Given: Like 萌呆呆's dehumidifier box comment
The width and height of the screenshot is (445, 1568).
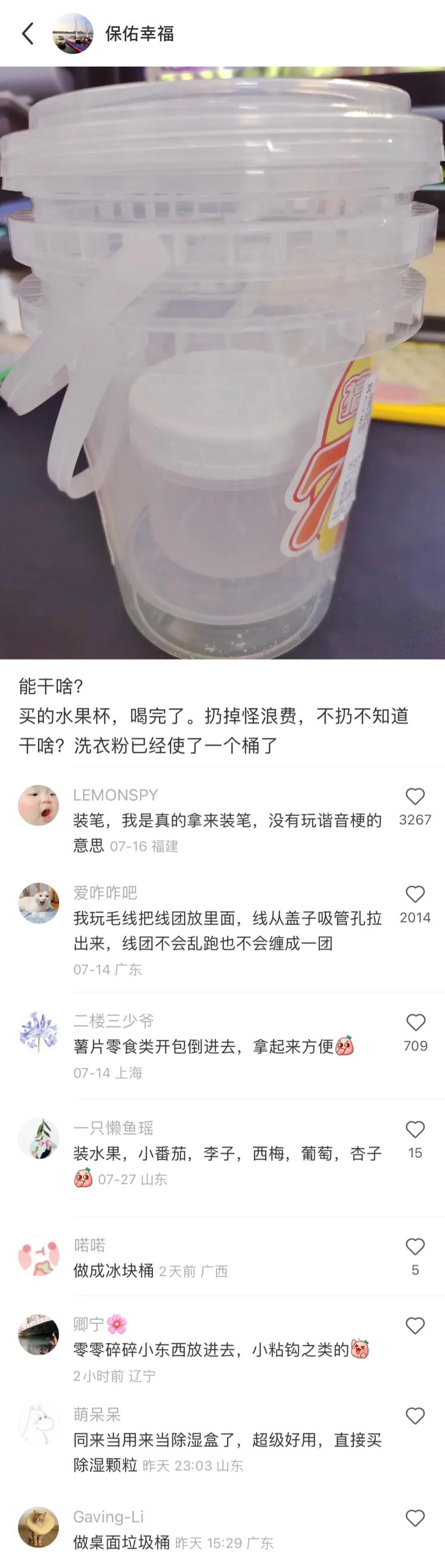Looking at the screenshot, I should 415,1416.
